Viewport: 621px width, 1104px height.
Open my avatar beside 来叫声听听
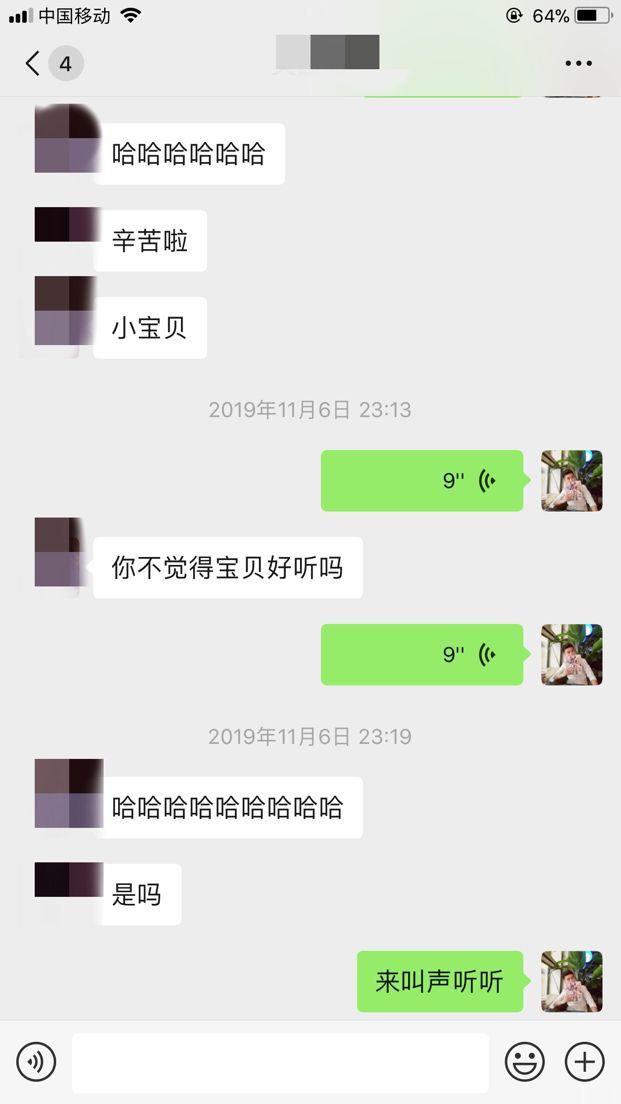[x=572, y=981]
